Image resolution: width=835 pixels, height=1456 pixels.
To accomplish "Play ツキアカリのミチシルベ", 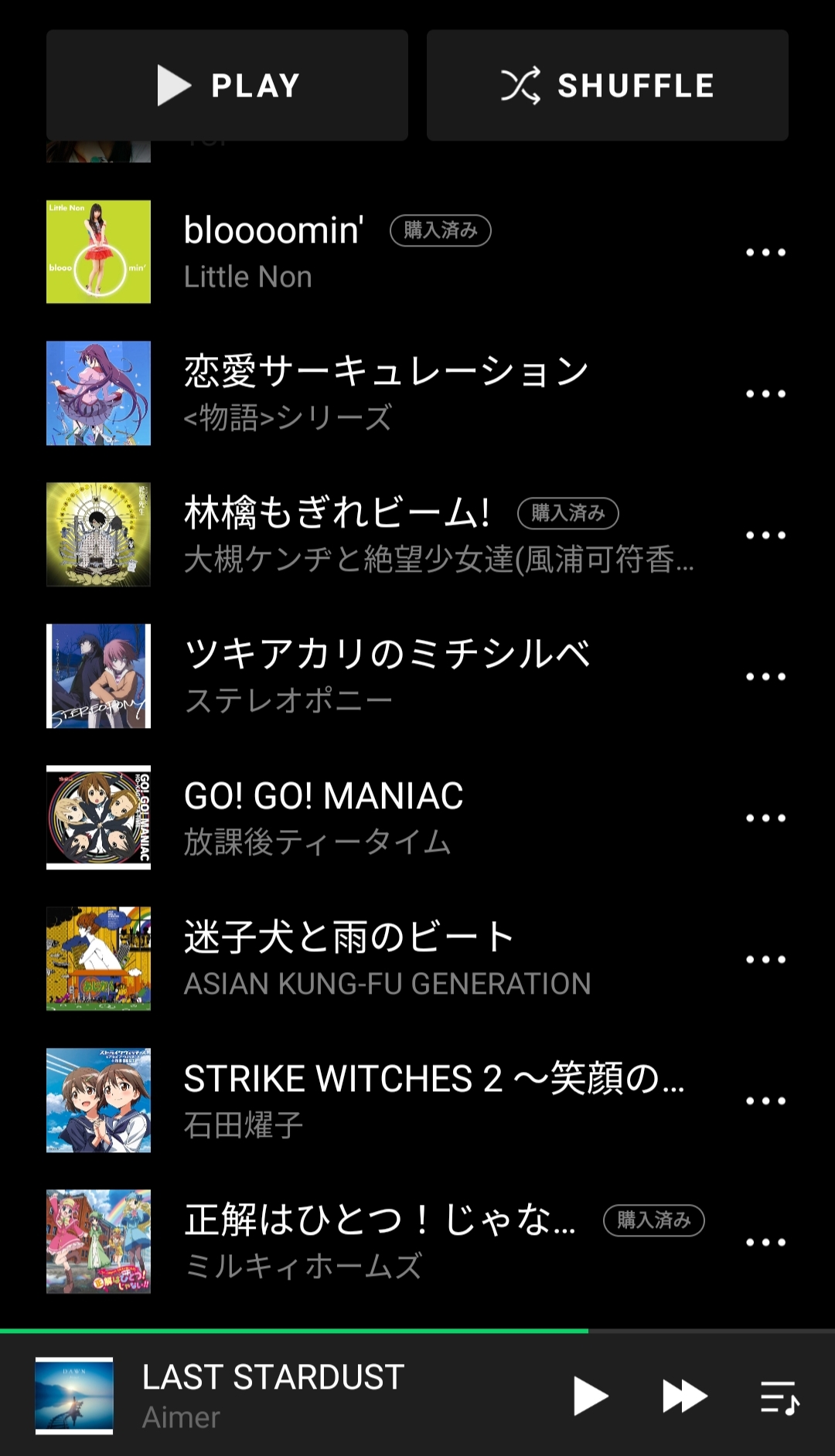I will tap(387, 675).
